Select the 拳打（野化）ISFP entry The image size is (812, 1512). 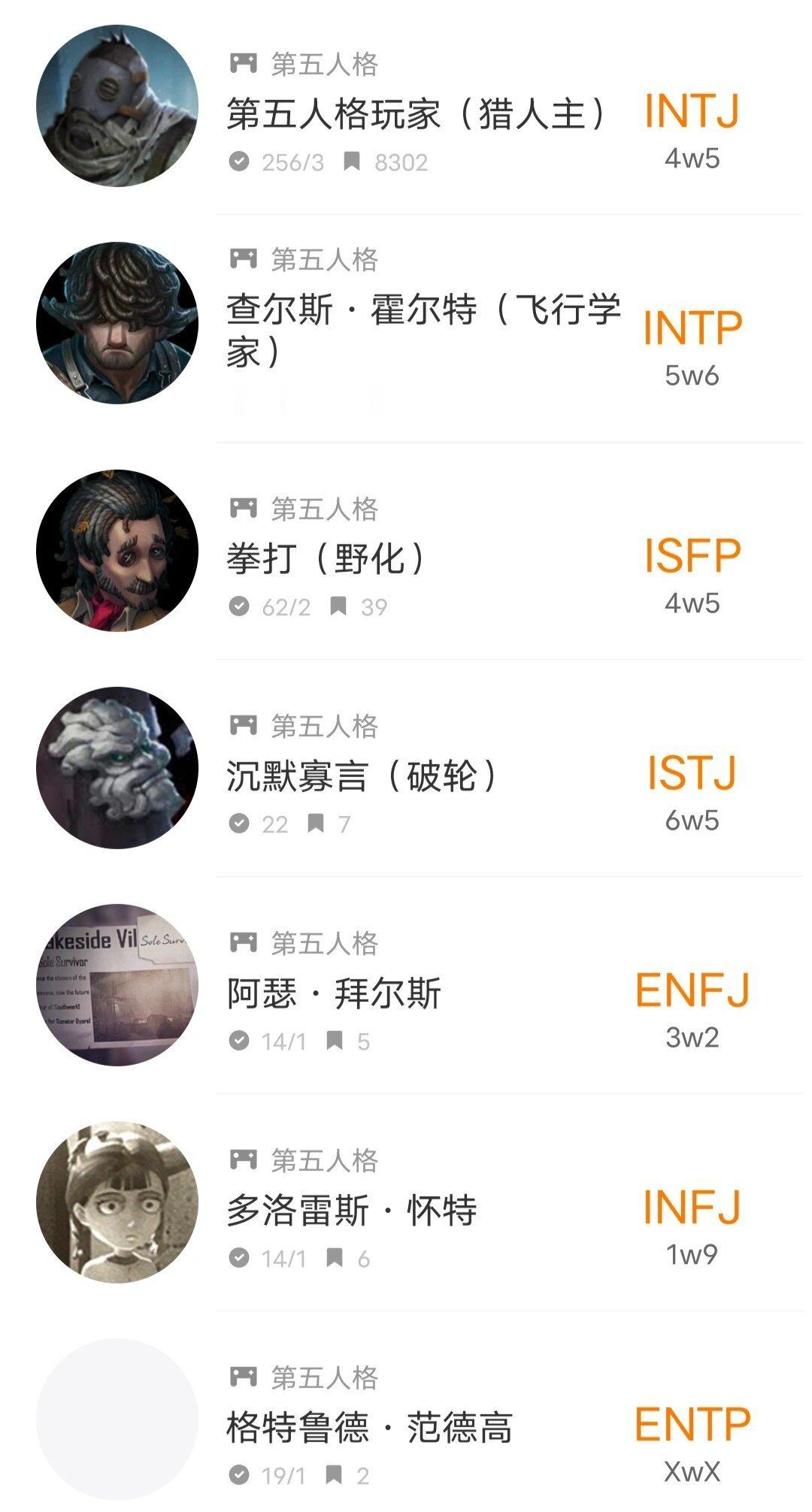(x=406, y=551)
